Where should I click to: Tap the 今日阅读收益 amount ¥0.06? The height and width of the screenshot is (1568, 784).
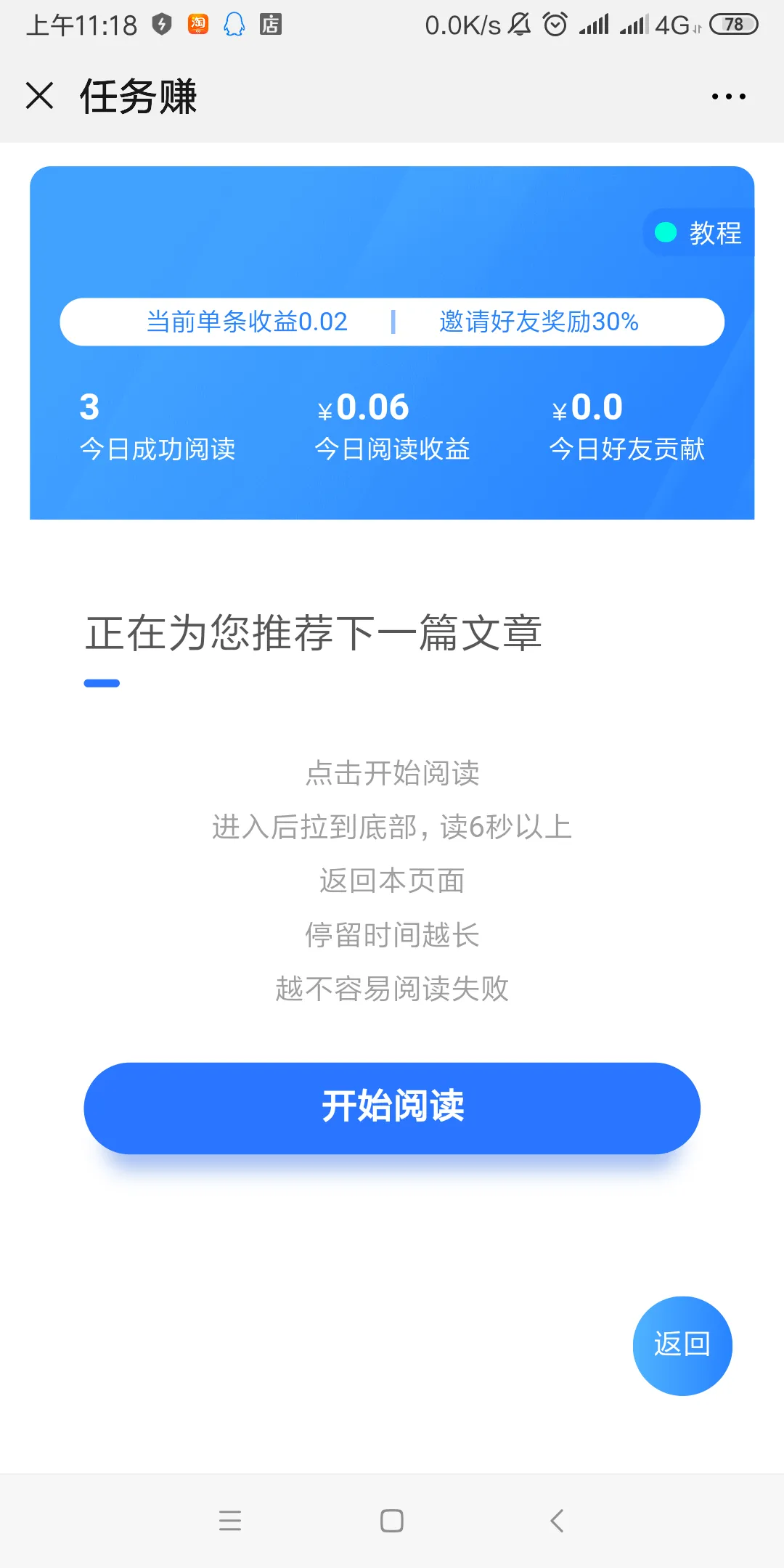coord(363,407)
